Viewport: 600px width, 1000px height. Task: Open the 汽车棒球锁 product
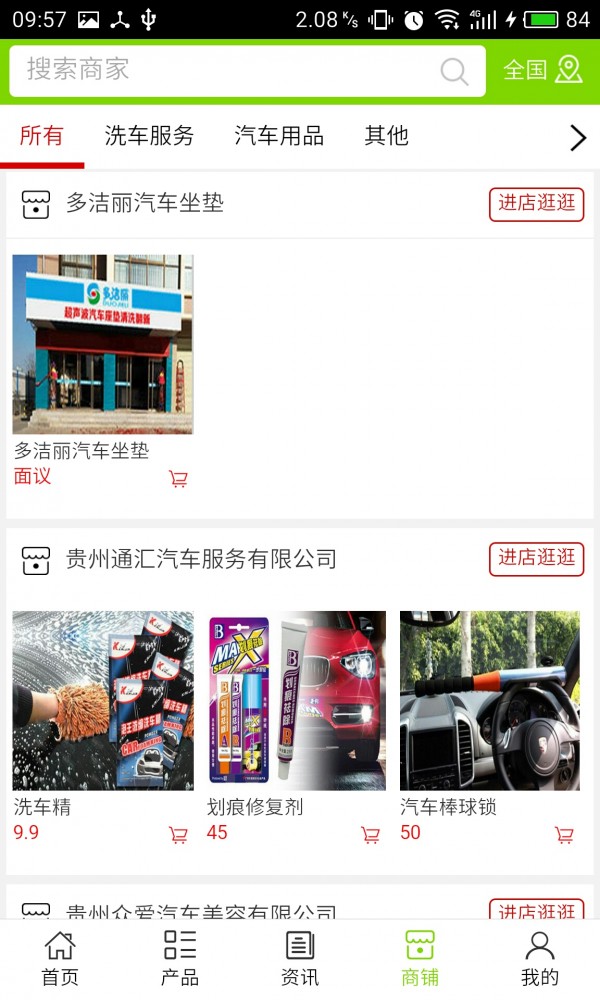tap(489, 700)
